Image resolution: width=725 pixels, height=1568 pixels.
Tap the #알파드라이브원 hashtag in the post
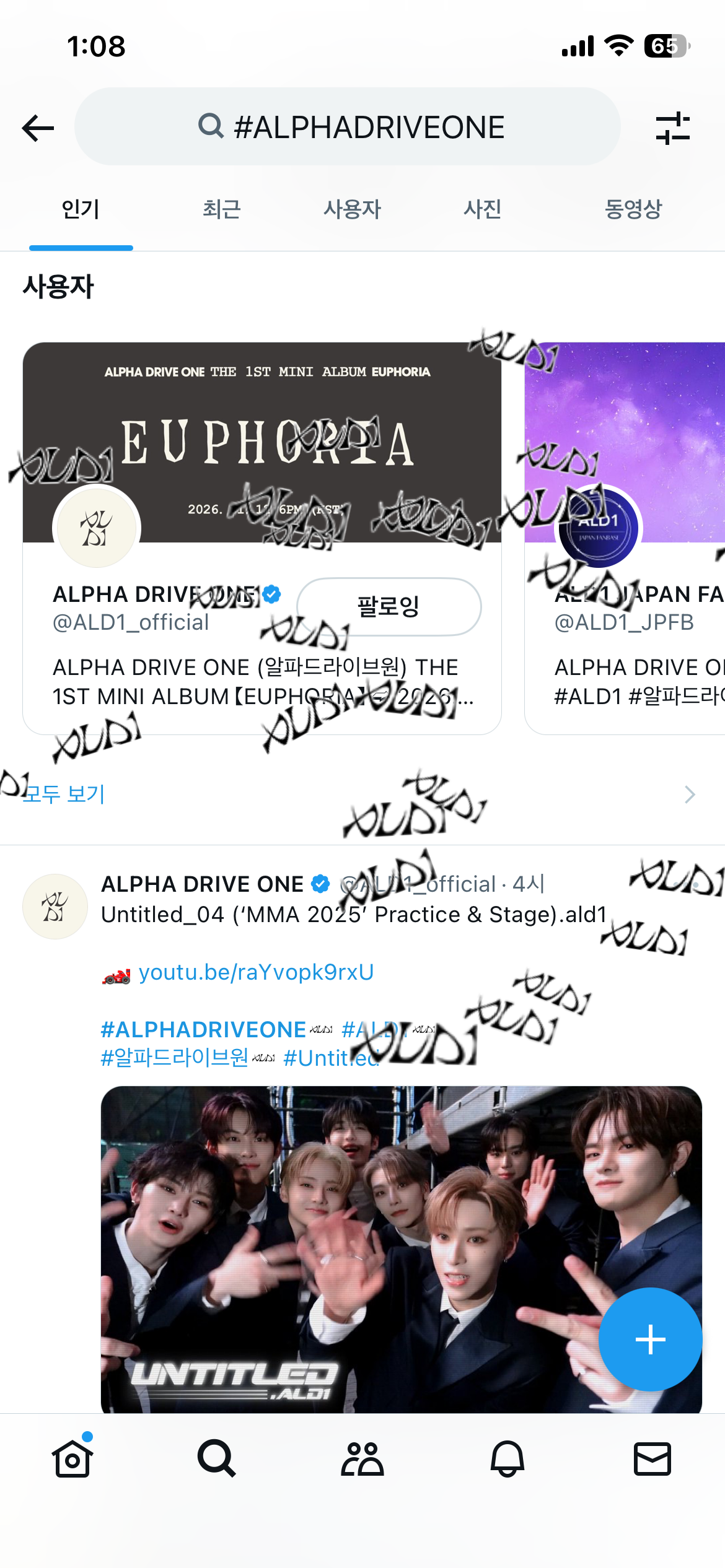click(175, 1058)
